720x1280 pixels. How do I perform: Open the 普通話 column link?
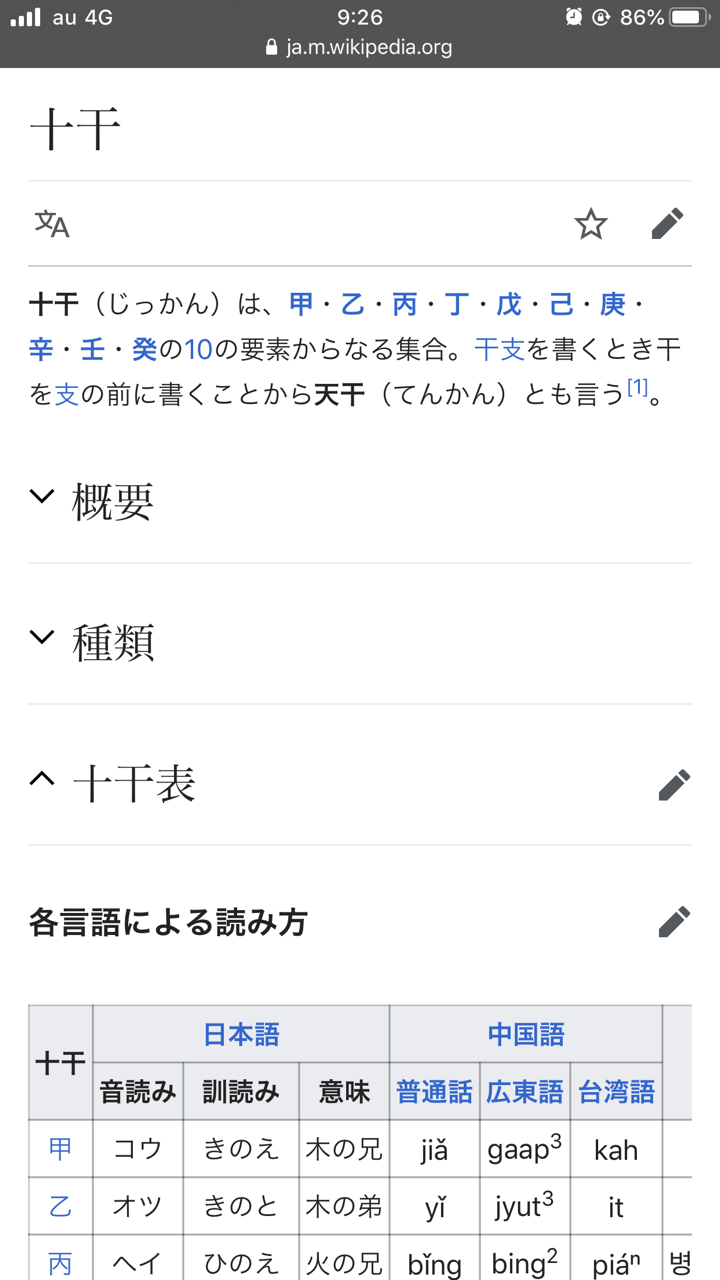[x=434, y=1092]
